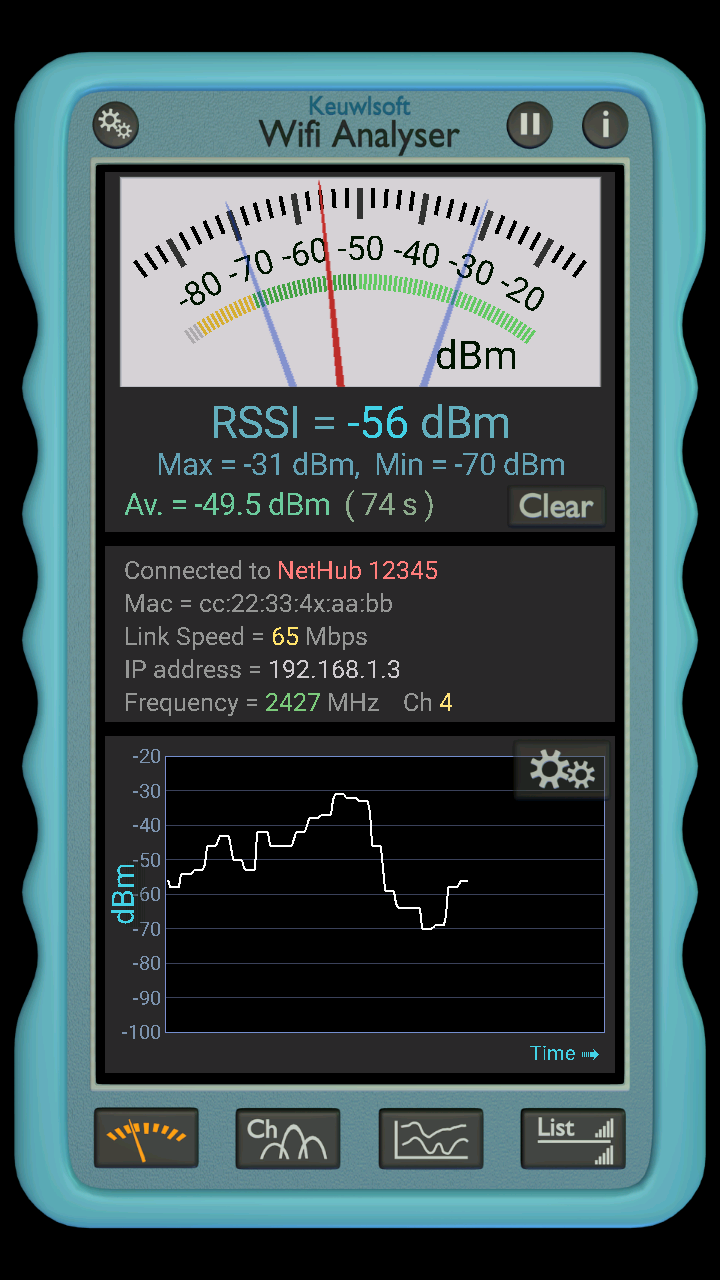Open the network List view
The height and width of the screenshot is (1280, 720).
[573, 1138]
